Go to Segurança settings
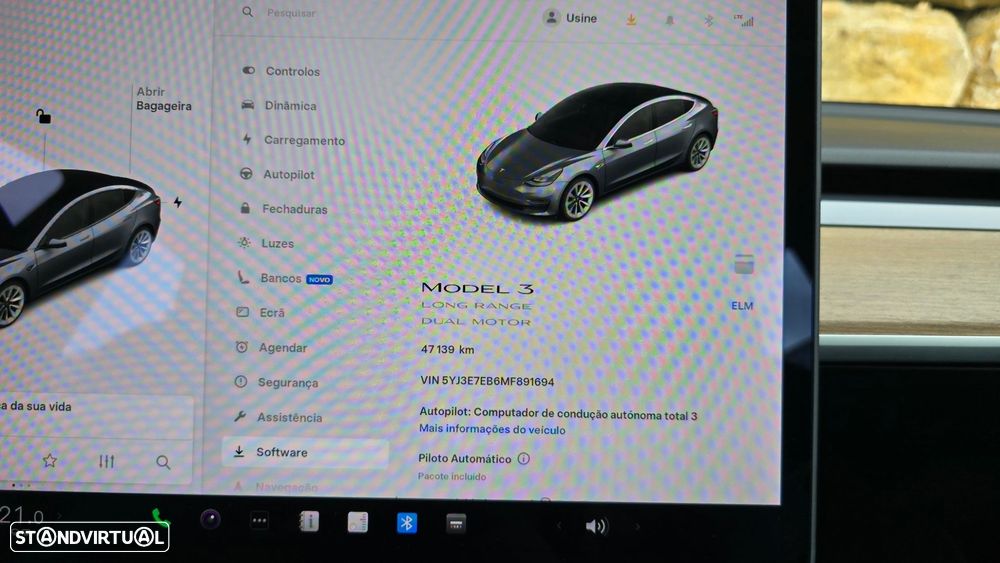 point(287,382)
